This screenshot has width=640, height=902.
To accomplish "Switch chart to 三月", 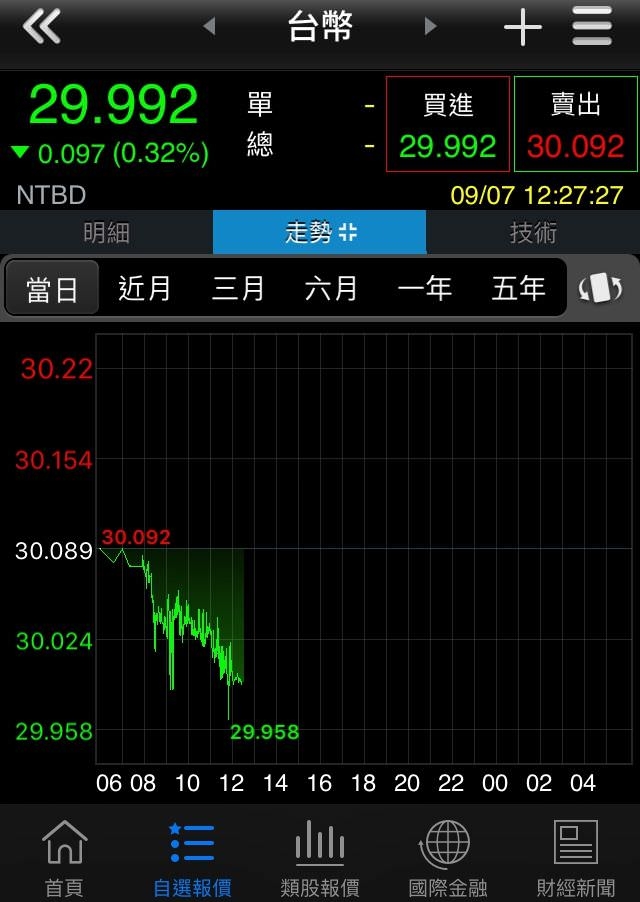I will (x=238, y=289).
